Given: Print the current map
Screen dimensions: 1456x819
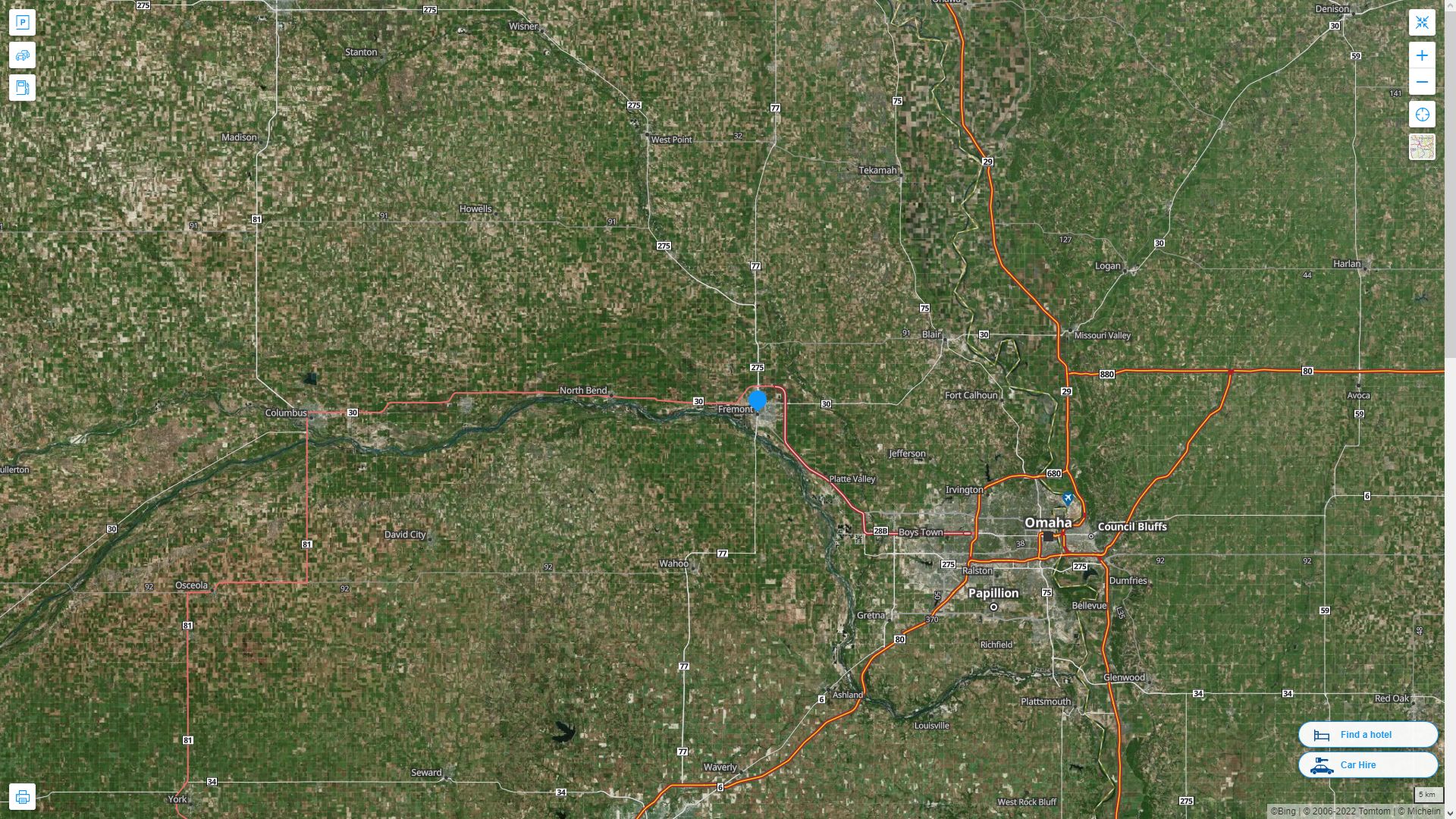Looking at the screenshot, I should pos(22,797).
